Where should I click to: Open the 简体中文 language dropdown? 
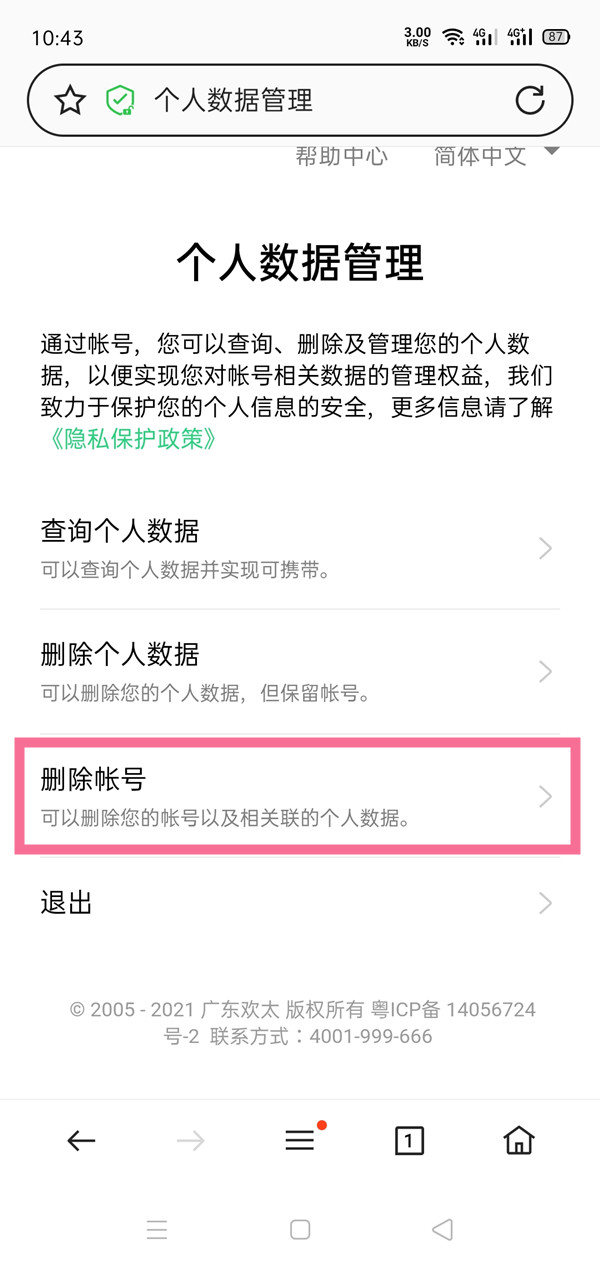496,156
